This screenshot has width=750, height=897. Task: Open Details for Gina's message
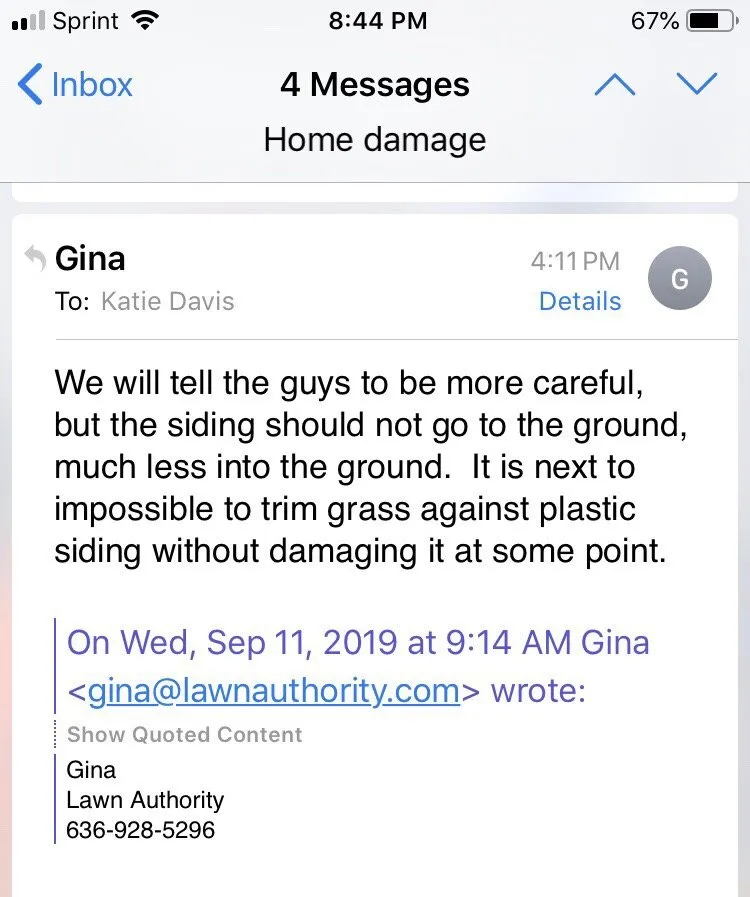pyautogui.click(x=579, y=301)
